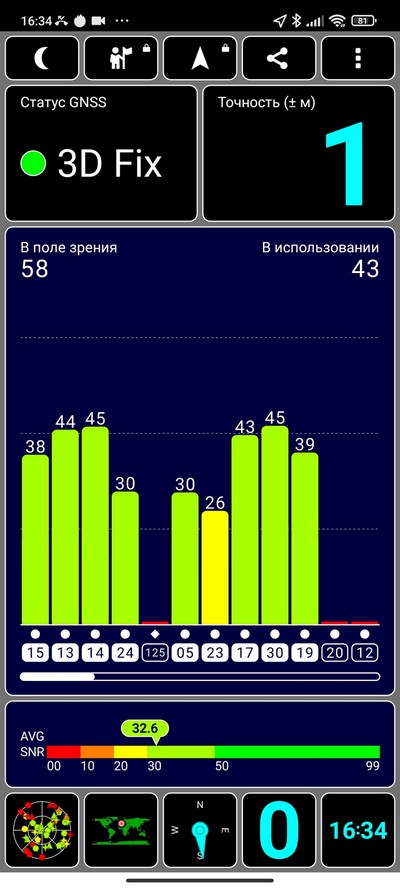Open the speed tile showing 0
This screenshot has height=889, width=400.
pyautogui.click(x=279, y=830)
